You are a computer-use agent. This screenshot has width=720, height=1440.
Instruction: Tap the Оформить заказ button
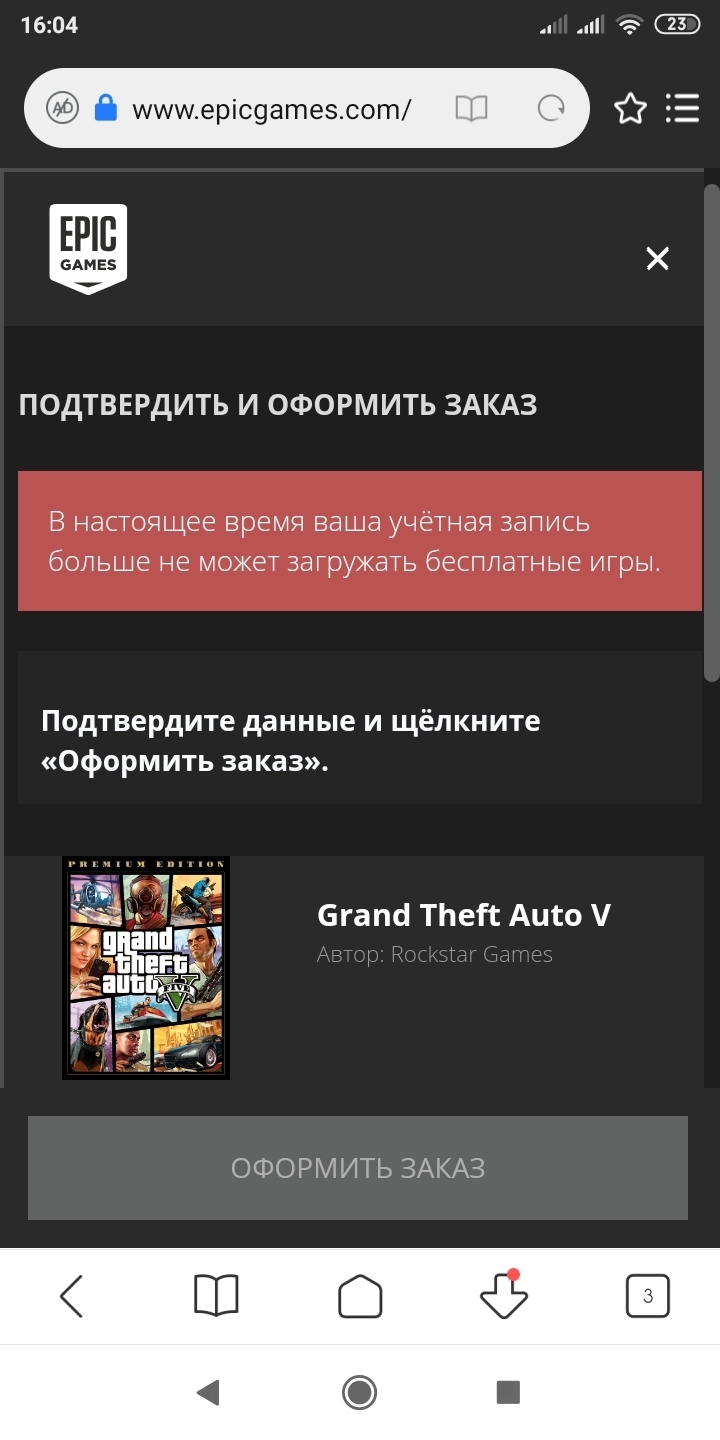(x=358, y=1168)
